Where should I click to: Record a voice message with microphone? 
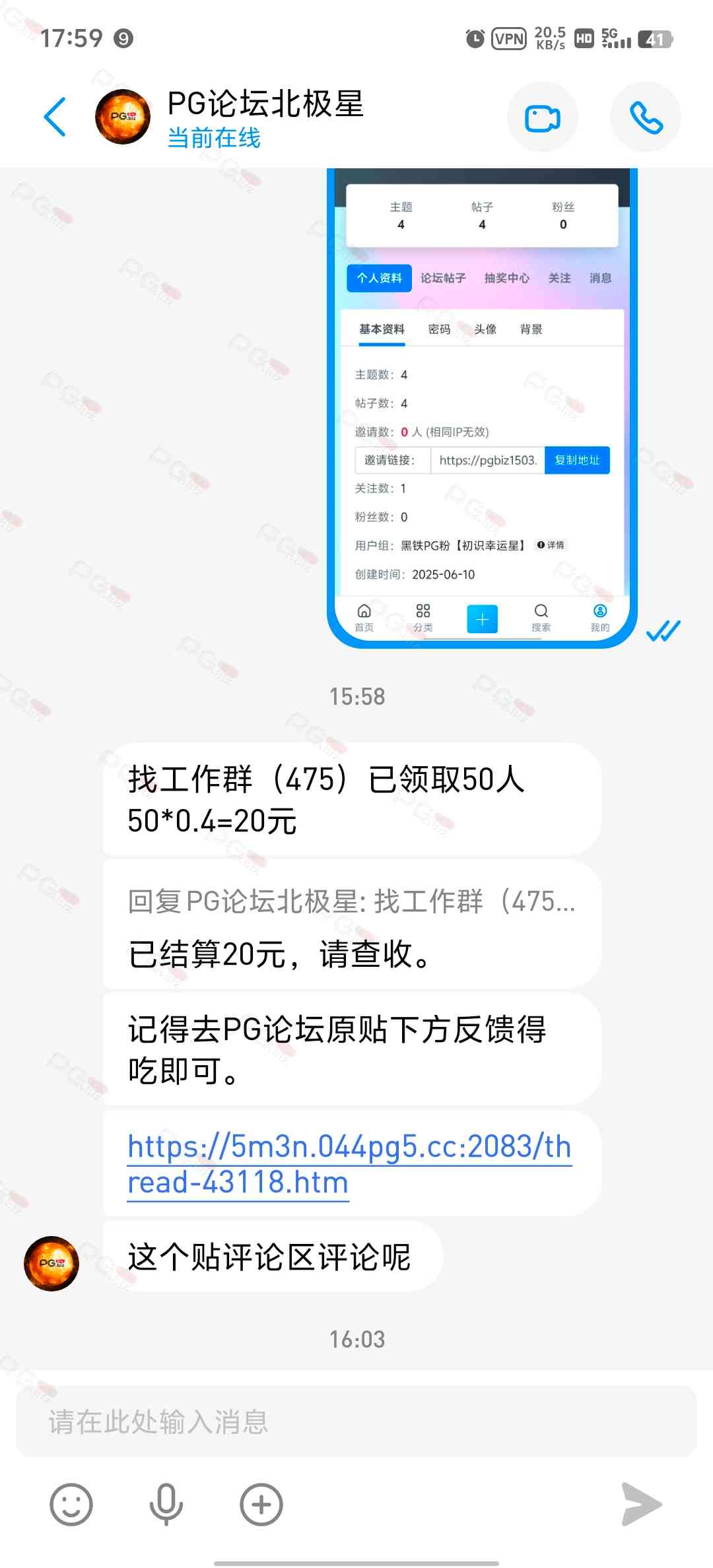click(x=166, y=1505)
